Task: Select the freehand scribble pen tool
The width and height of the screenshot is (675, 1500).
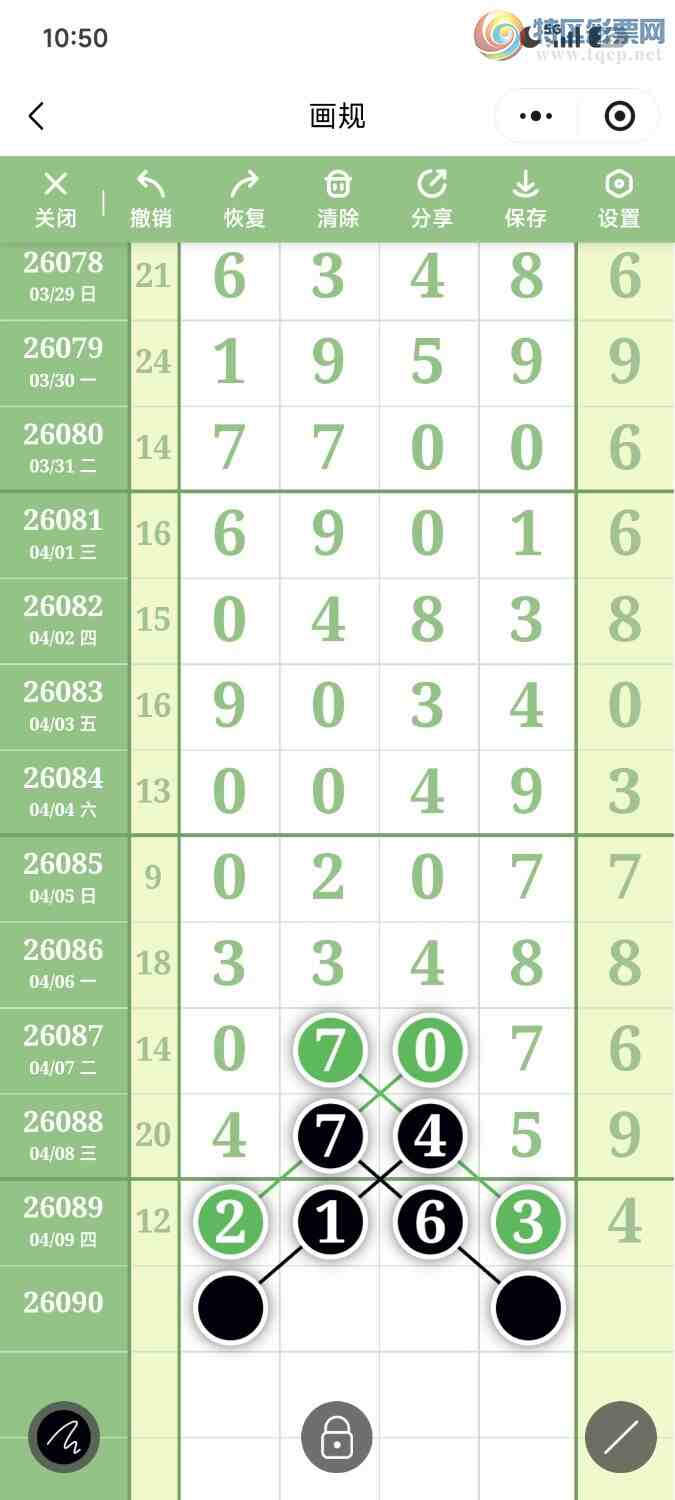Action: pos(64,1438)
